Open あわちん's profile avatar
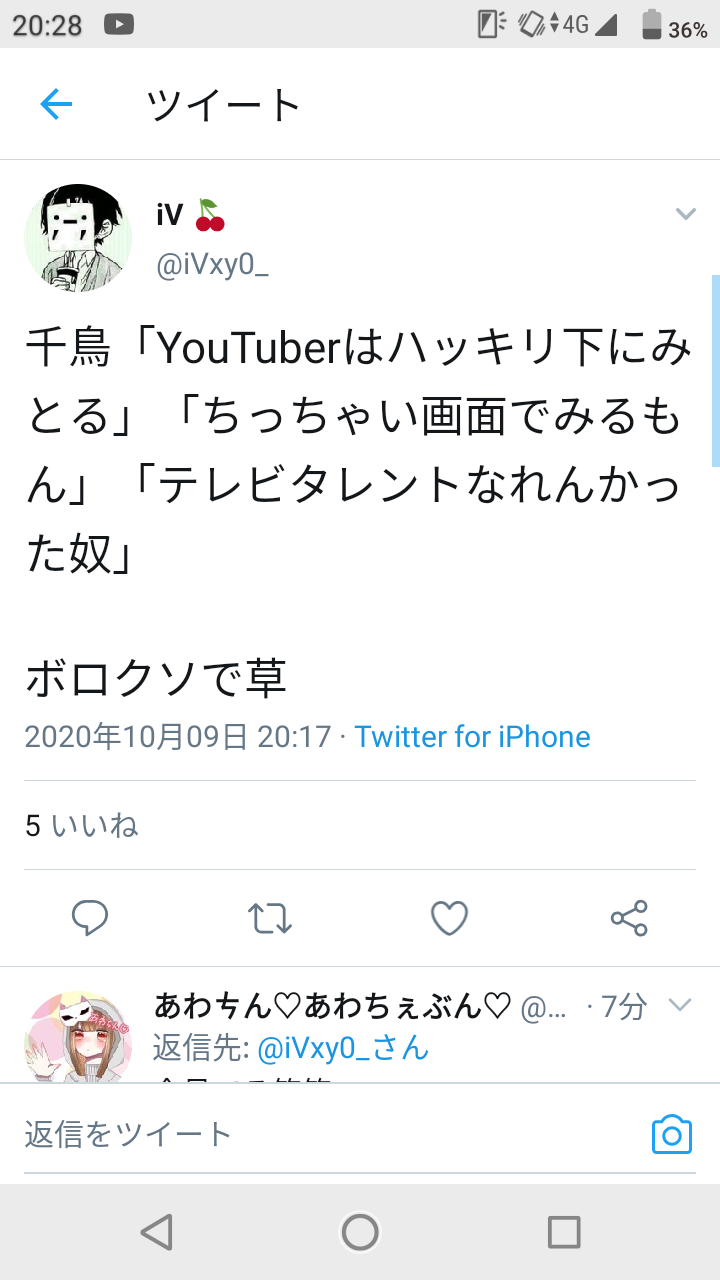Screen dimensions: 720x1280 78,1038
